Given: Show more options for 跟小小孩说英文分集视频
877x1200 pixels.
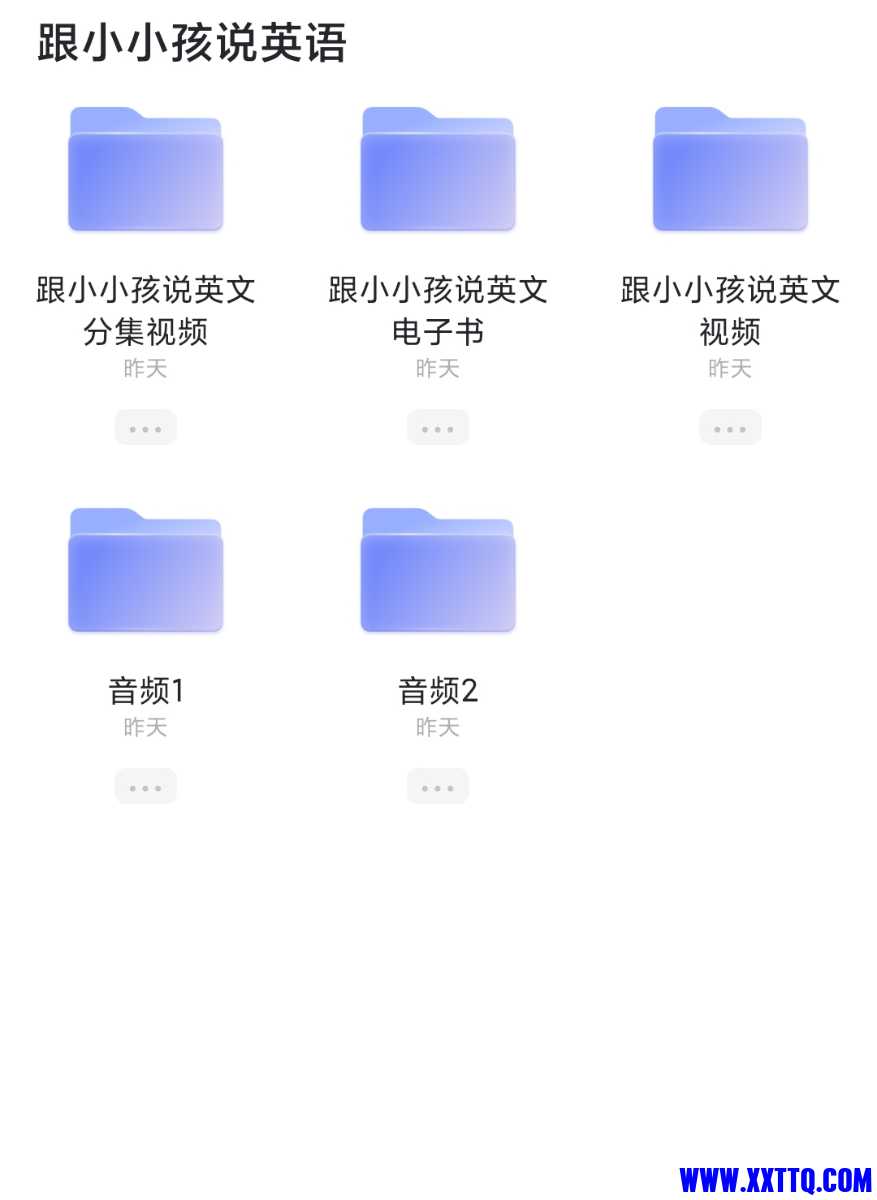Looking at the screenshot, I should click(146, 428).
